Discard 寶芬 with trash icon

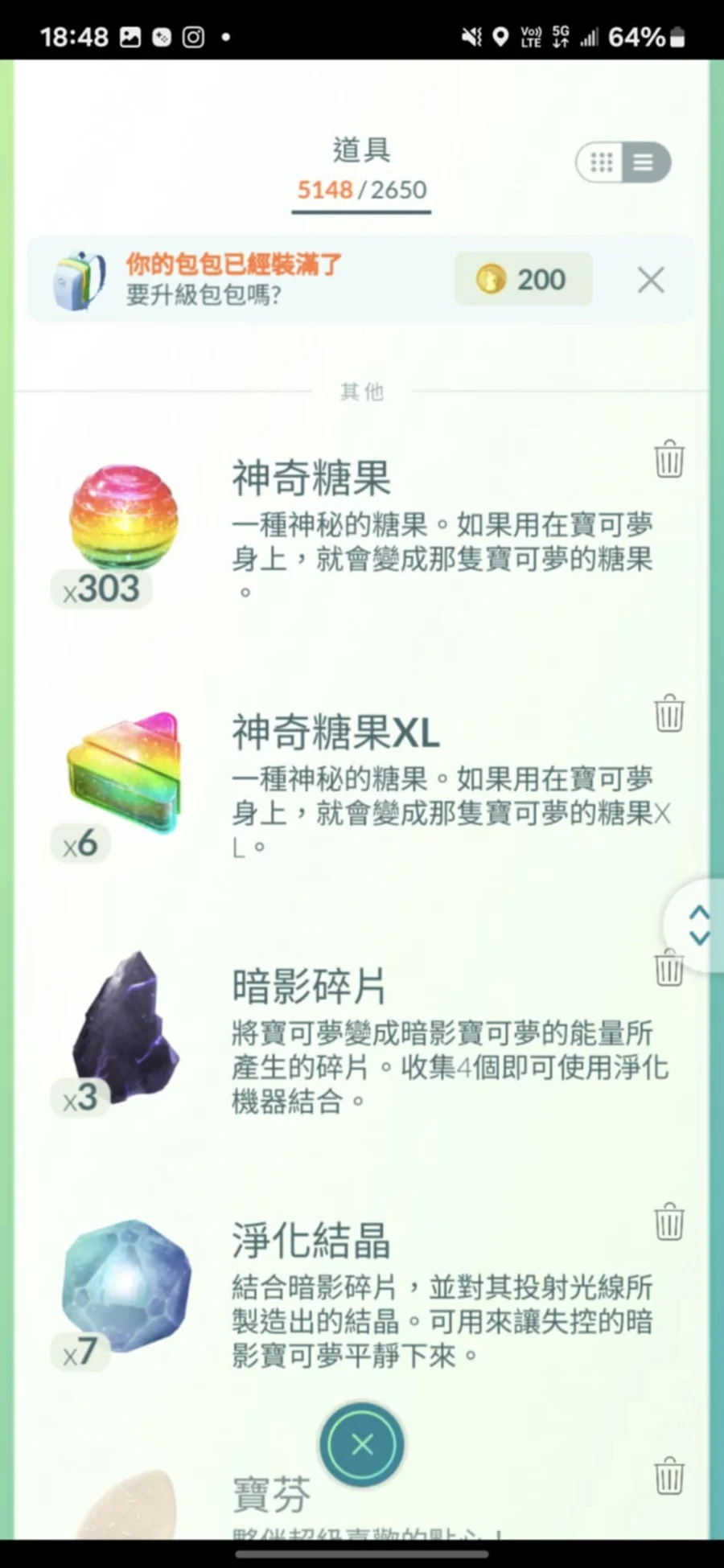tap(668, 1476)
